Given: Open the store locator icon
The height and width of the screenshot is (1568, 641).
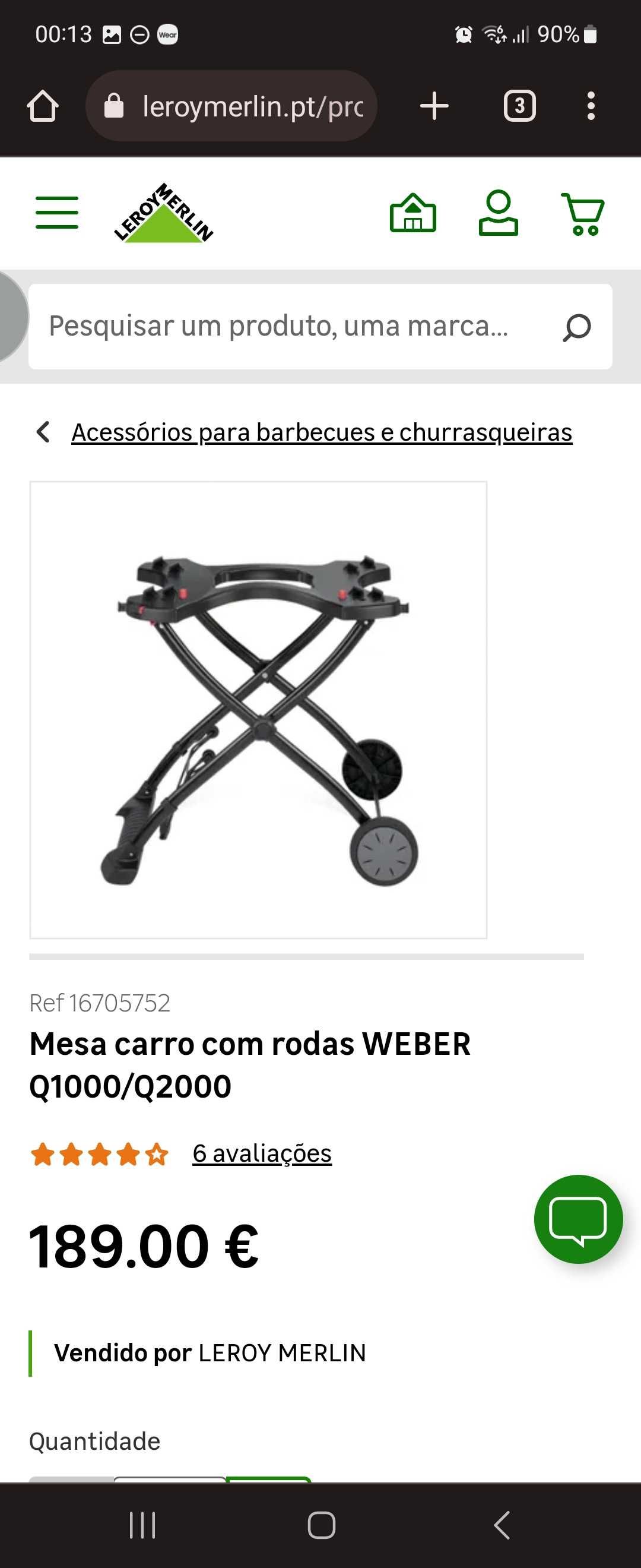Looking at the screenshot, I should point(412,213).
